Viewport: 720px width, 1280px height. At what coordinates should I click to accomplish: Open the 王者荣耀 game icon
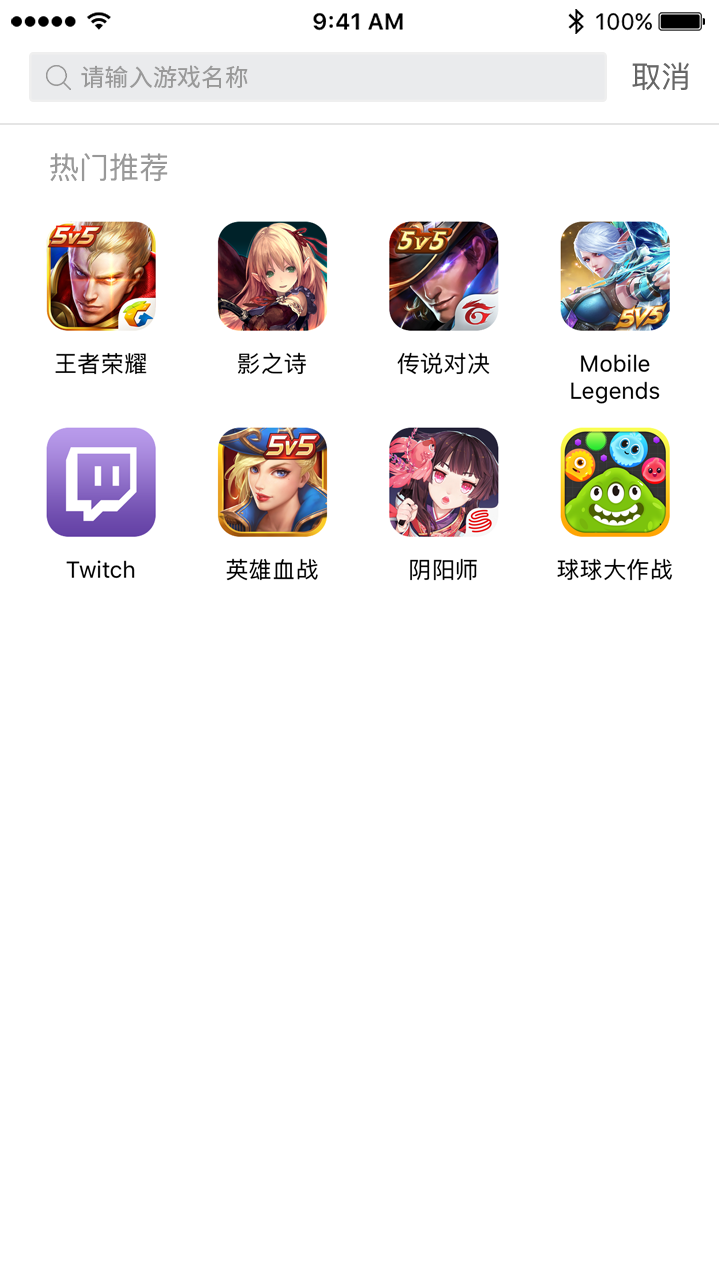pyautogui.click(x=100, y=276)
